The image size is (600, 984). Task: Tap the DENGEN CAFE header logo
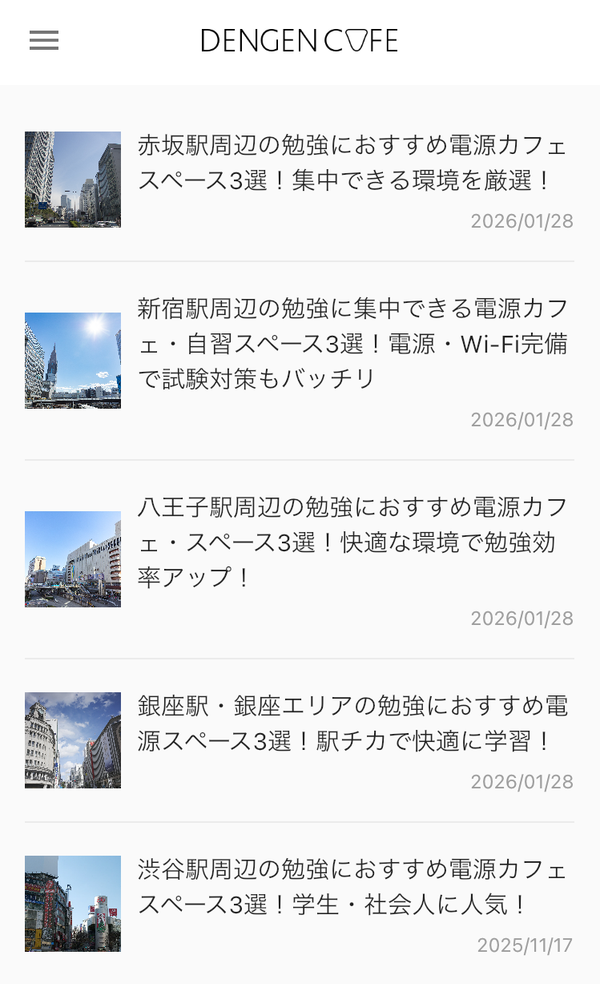(x=299, y=41)
